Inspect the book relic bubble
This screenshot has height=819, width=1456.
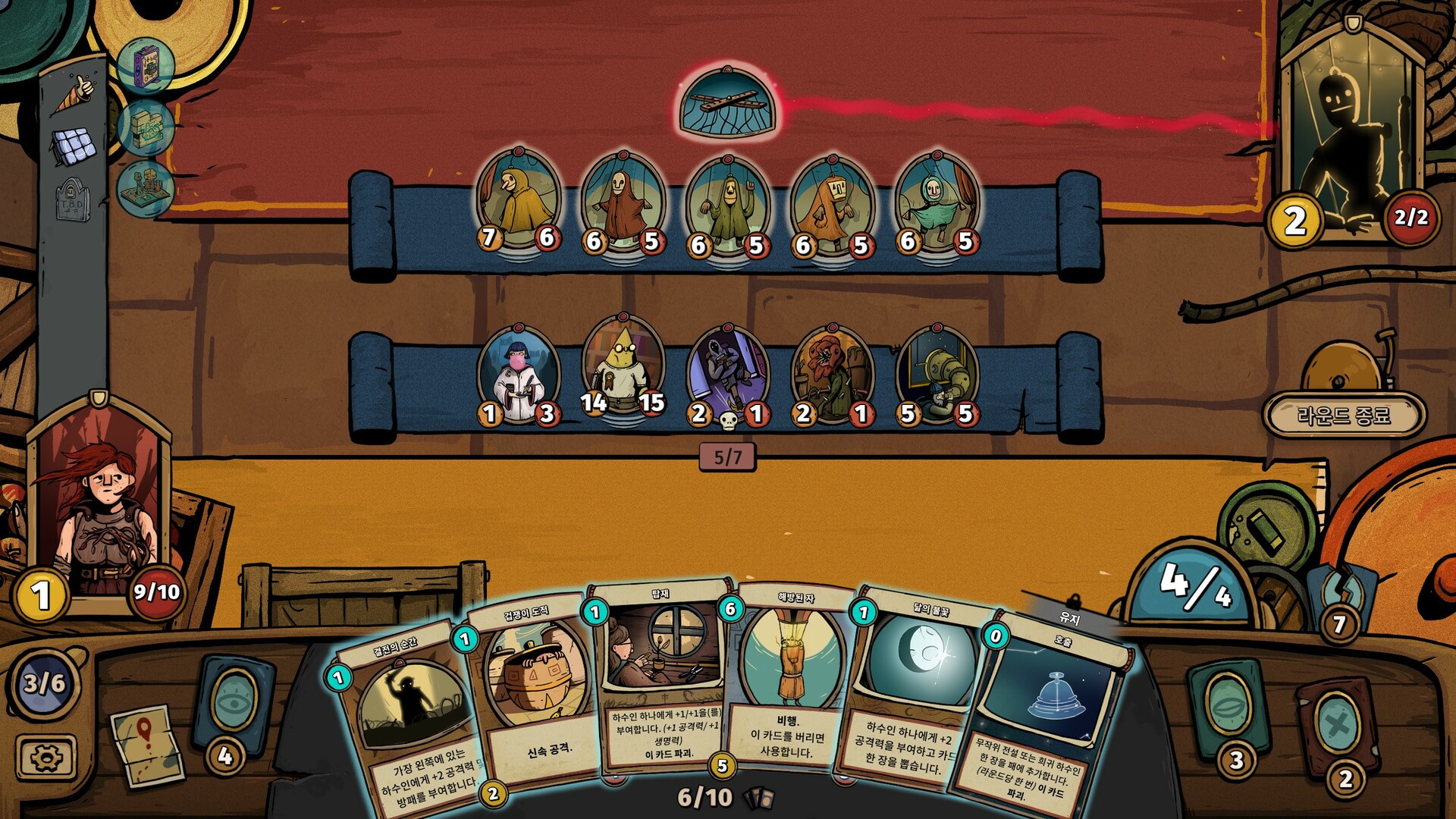146,67
